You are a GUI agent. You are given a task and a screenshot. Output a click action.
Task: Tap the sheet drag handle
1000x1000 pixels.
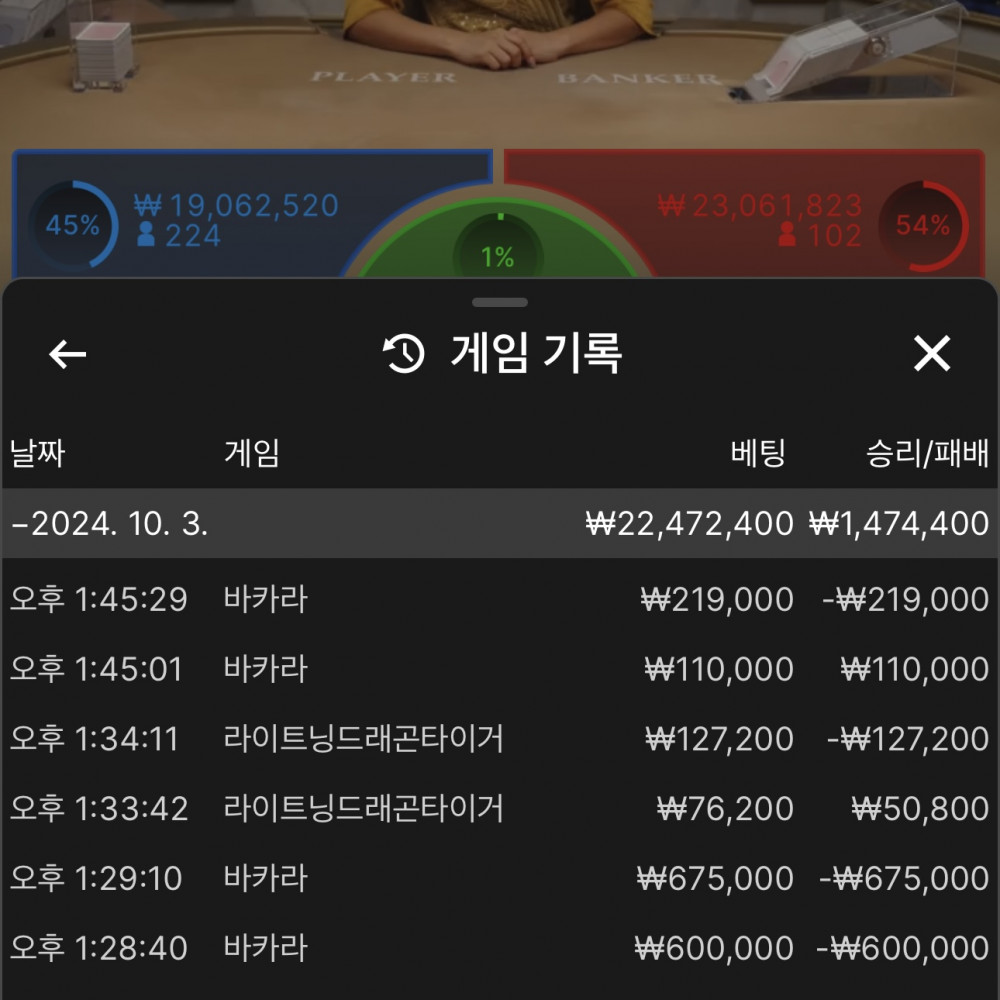point(500,302)
